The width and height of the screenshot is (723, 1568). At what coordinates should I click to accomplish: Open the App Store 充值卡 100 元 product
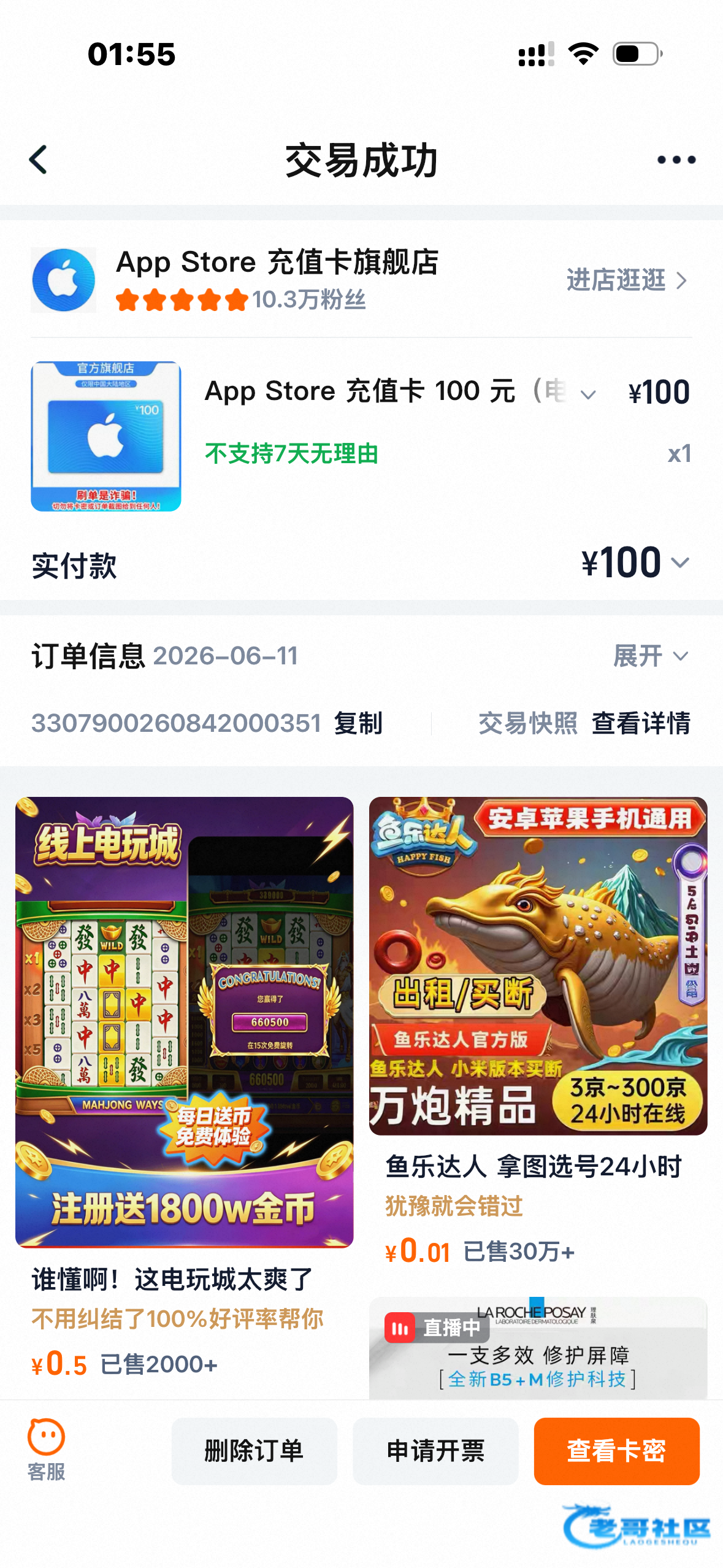pos(361,436)
